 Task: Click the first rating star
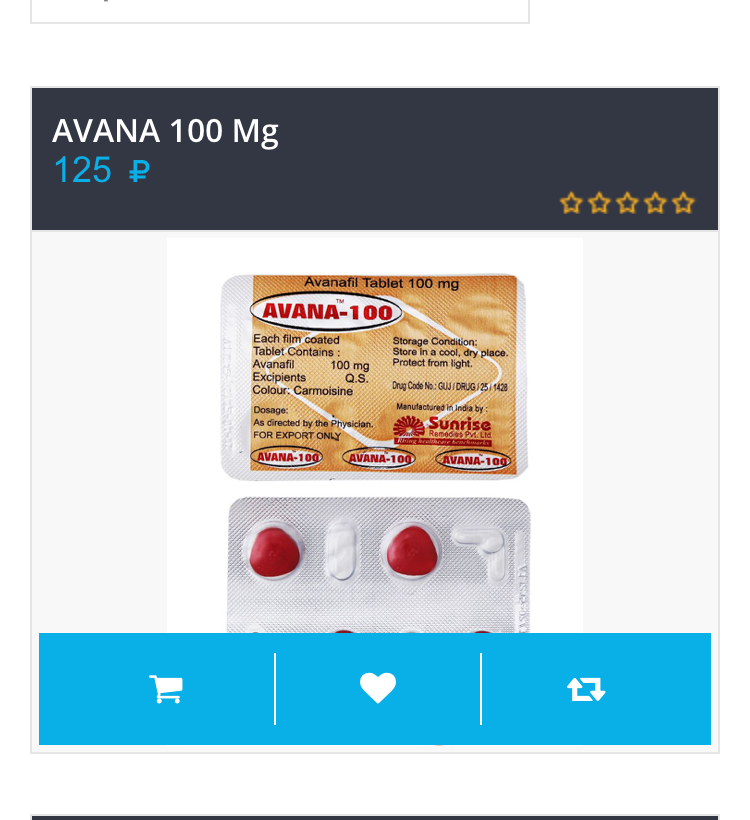571,203
